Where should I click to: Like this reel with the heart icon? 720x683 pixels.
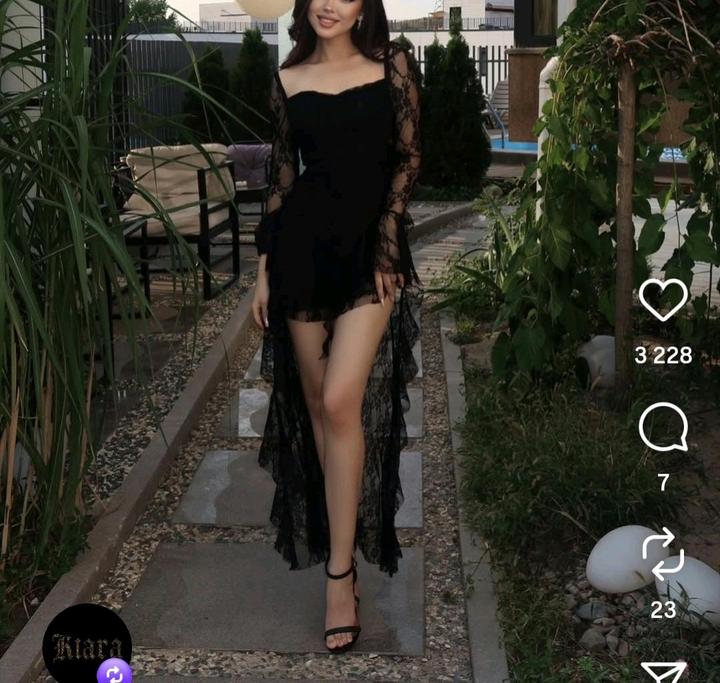point(663,301)
